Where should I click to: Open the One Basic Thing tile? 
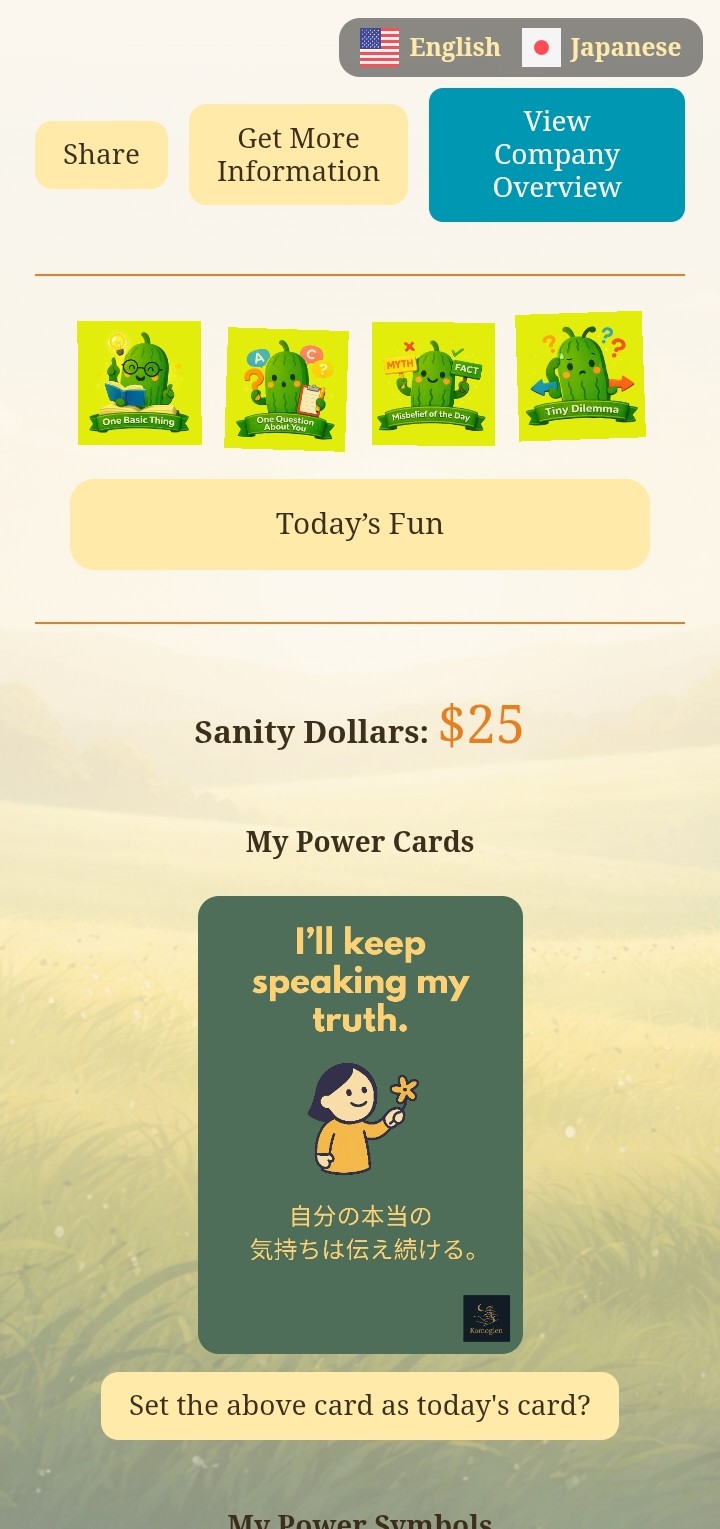pos(139,383)
